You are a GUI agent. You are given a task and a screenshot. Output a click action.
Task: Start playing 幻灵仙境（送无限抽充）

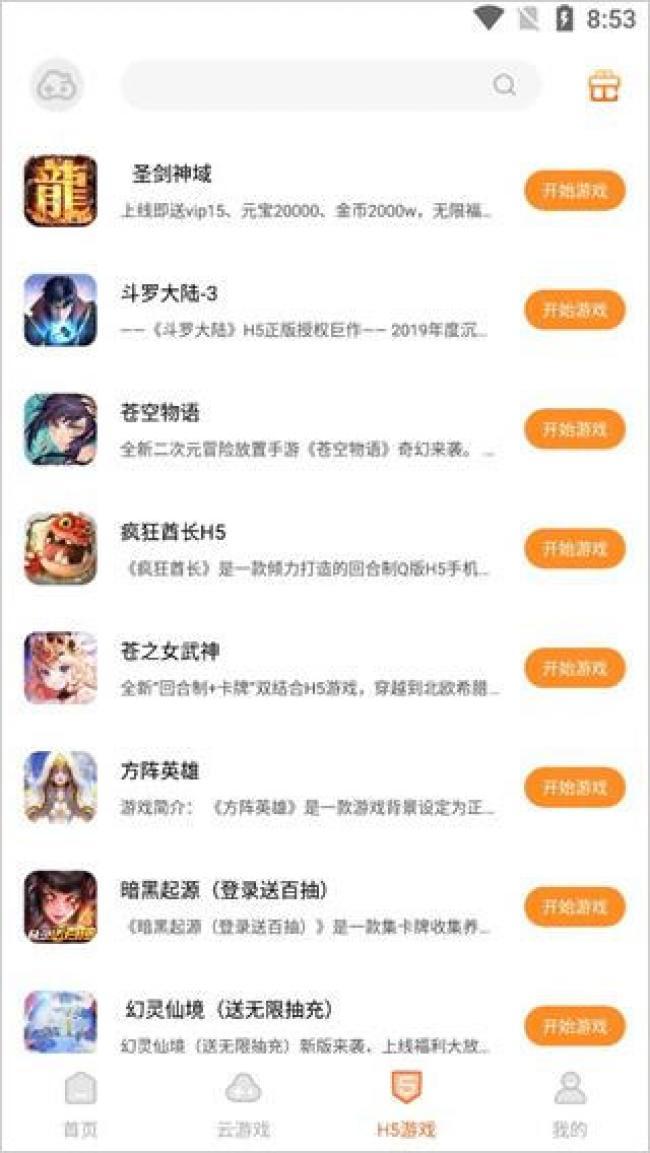tap(574, 1026)
